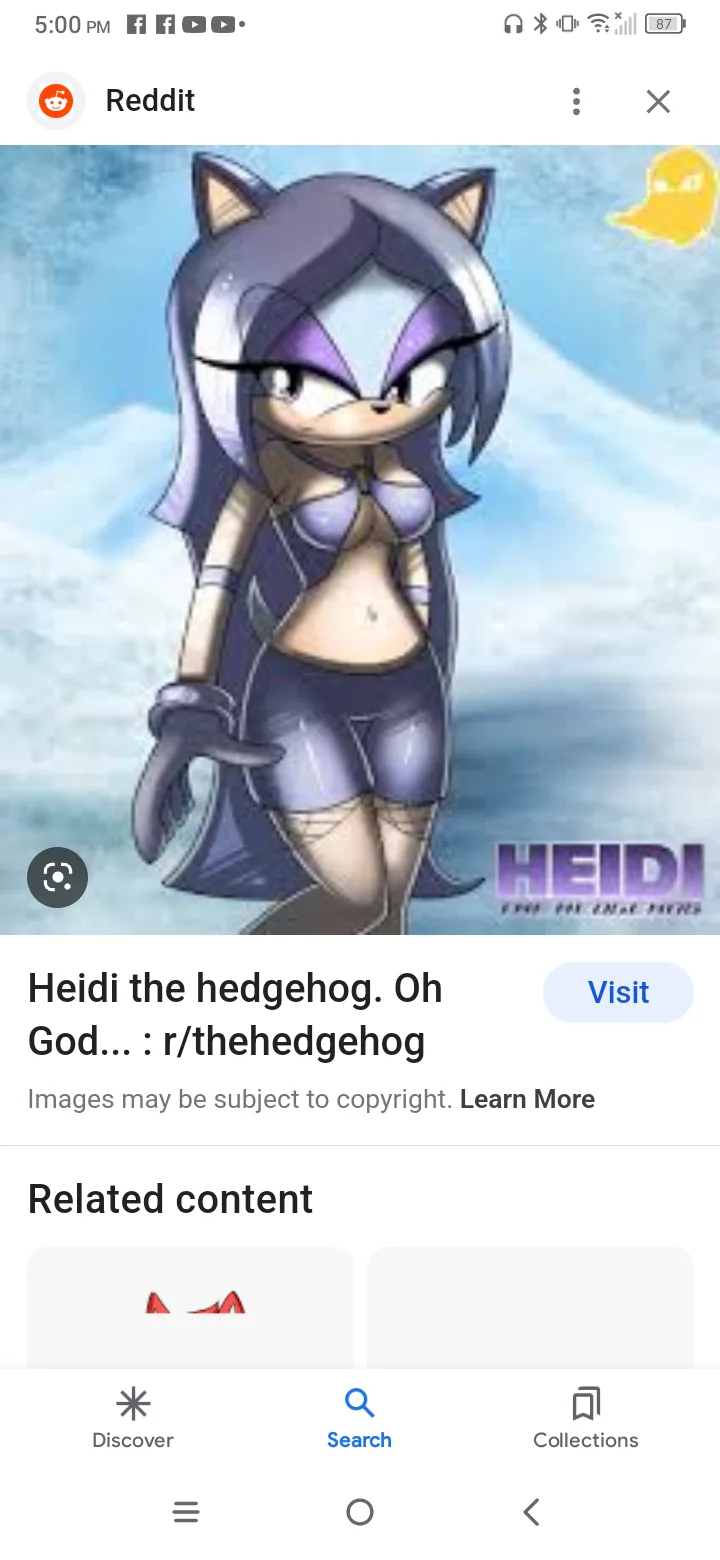The width and height of the screenshot is (720, 1560).
Task: Switch to the Search tab
Action: point(359,1418)
